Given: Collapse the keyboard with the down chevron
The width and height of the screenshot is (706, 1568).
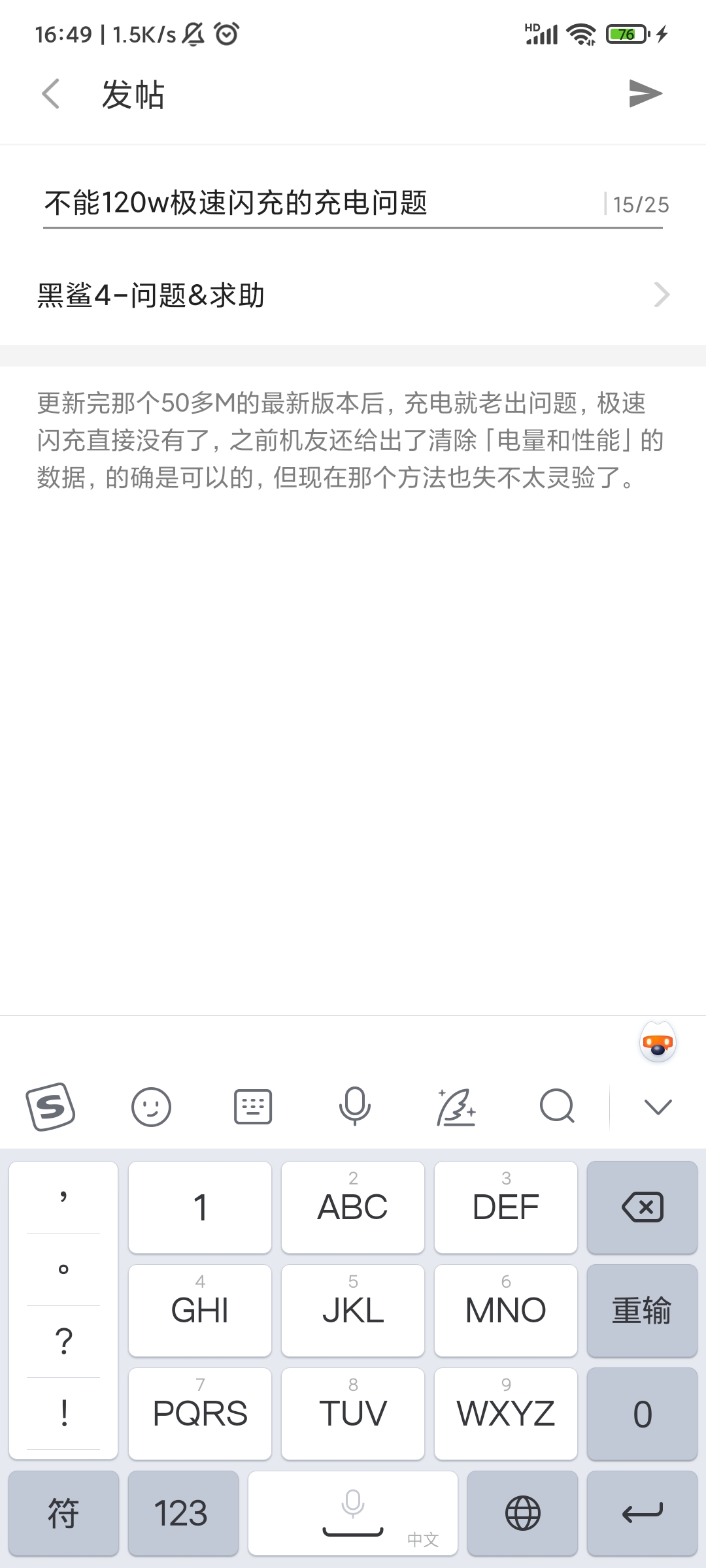Looking at the screenshot, I should [x=658, y=1106].
